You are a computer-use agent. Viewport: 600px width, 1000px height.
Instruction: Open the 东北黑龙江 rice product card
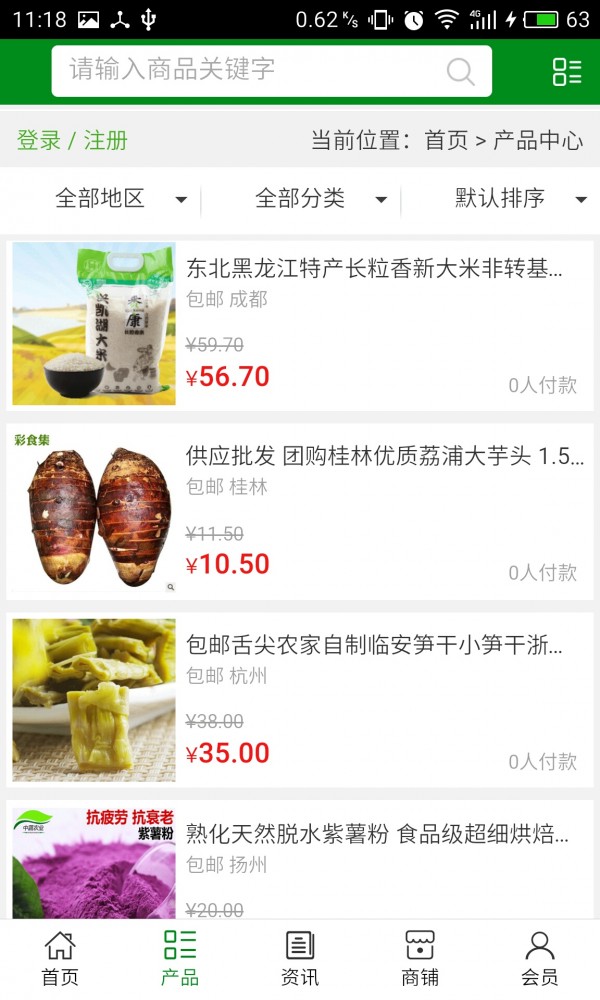coord(300,323)
